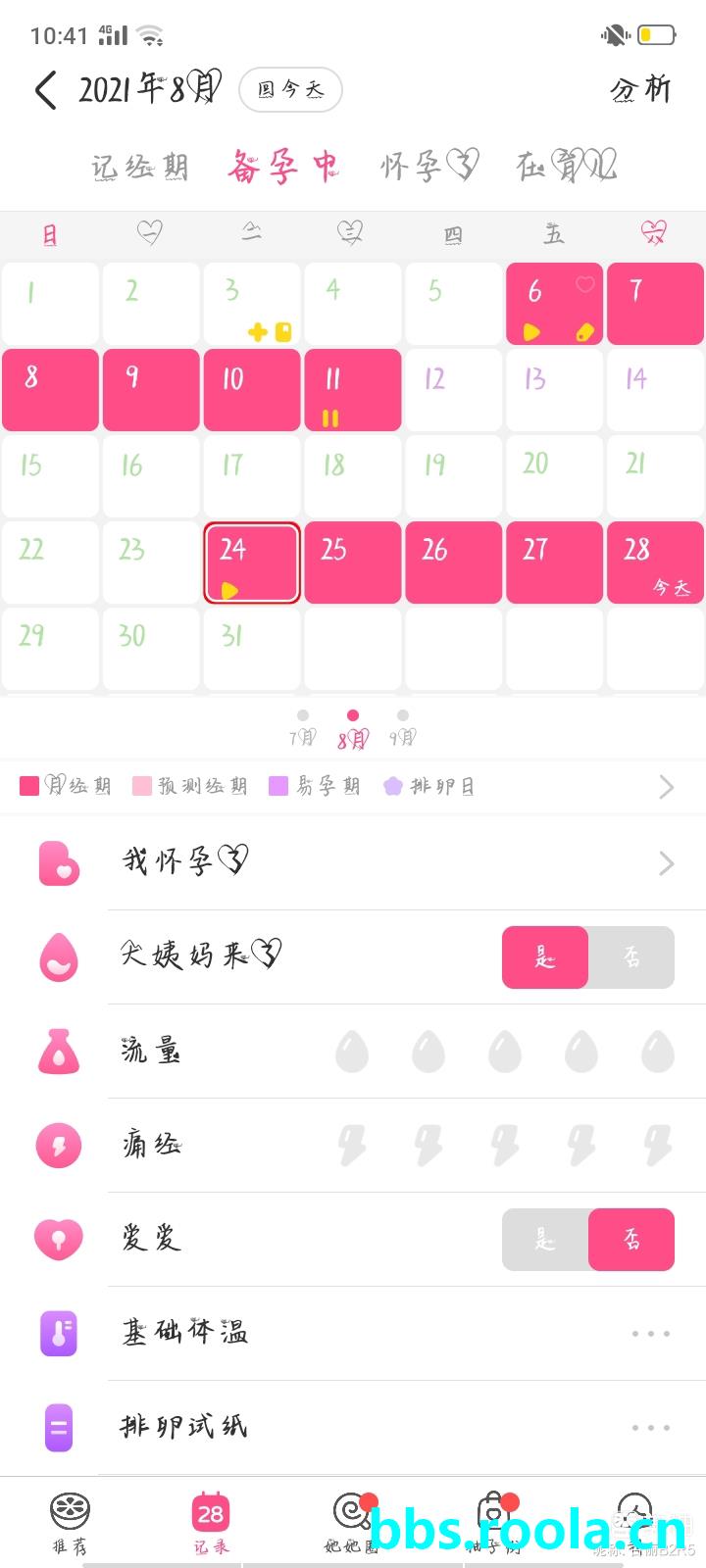Viewport: 706px width, 1568px height.
Task: Open the 排卵试纸 entry options
Action: coord(650,1428)
